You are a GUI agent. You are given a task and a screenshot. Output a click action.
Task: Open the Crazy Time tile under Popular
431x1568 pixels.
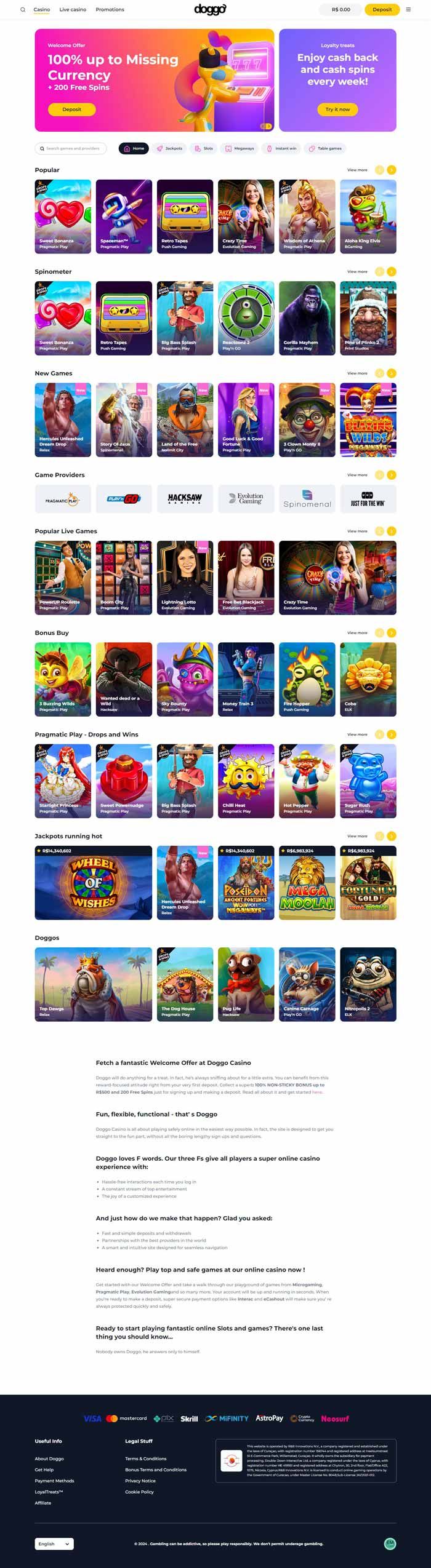(x=246, y=216)
